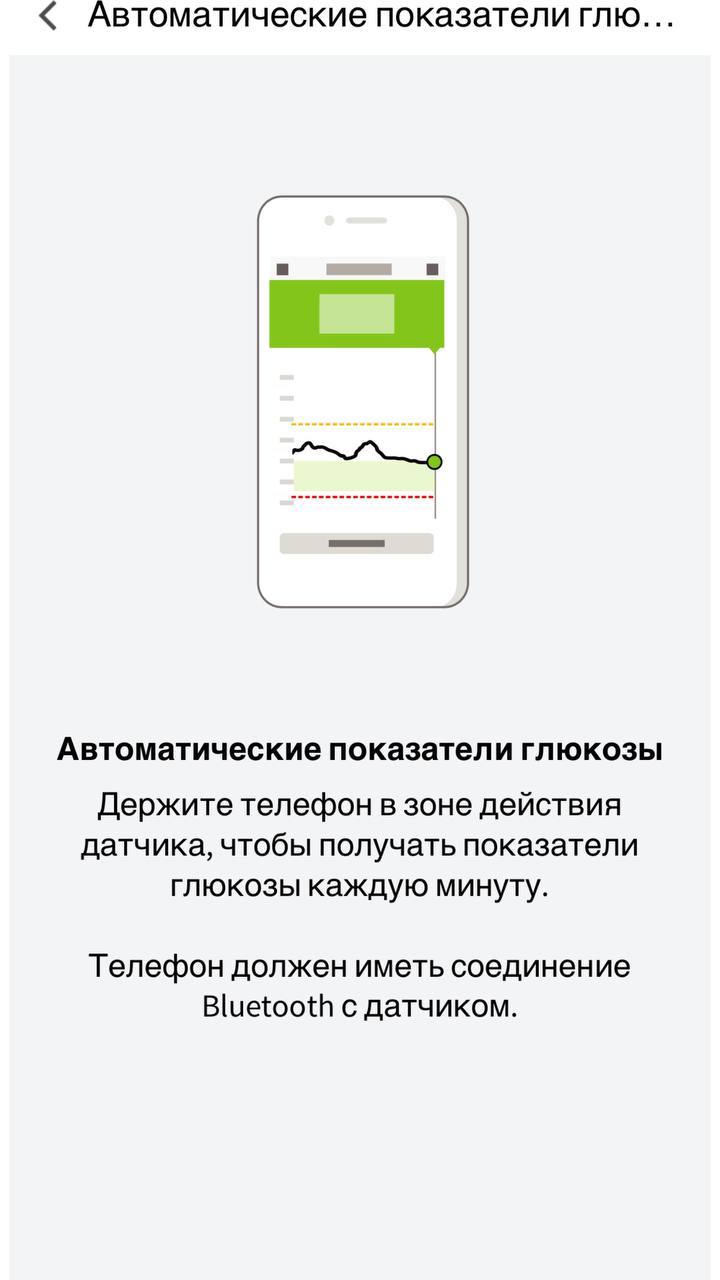Screen dimensions: 720x1280
Task: Go back using the arrow in the header
Action: (47, 17)
